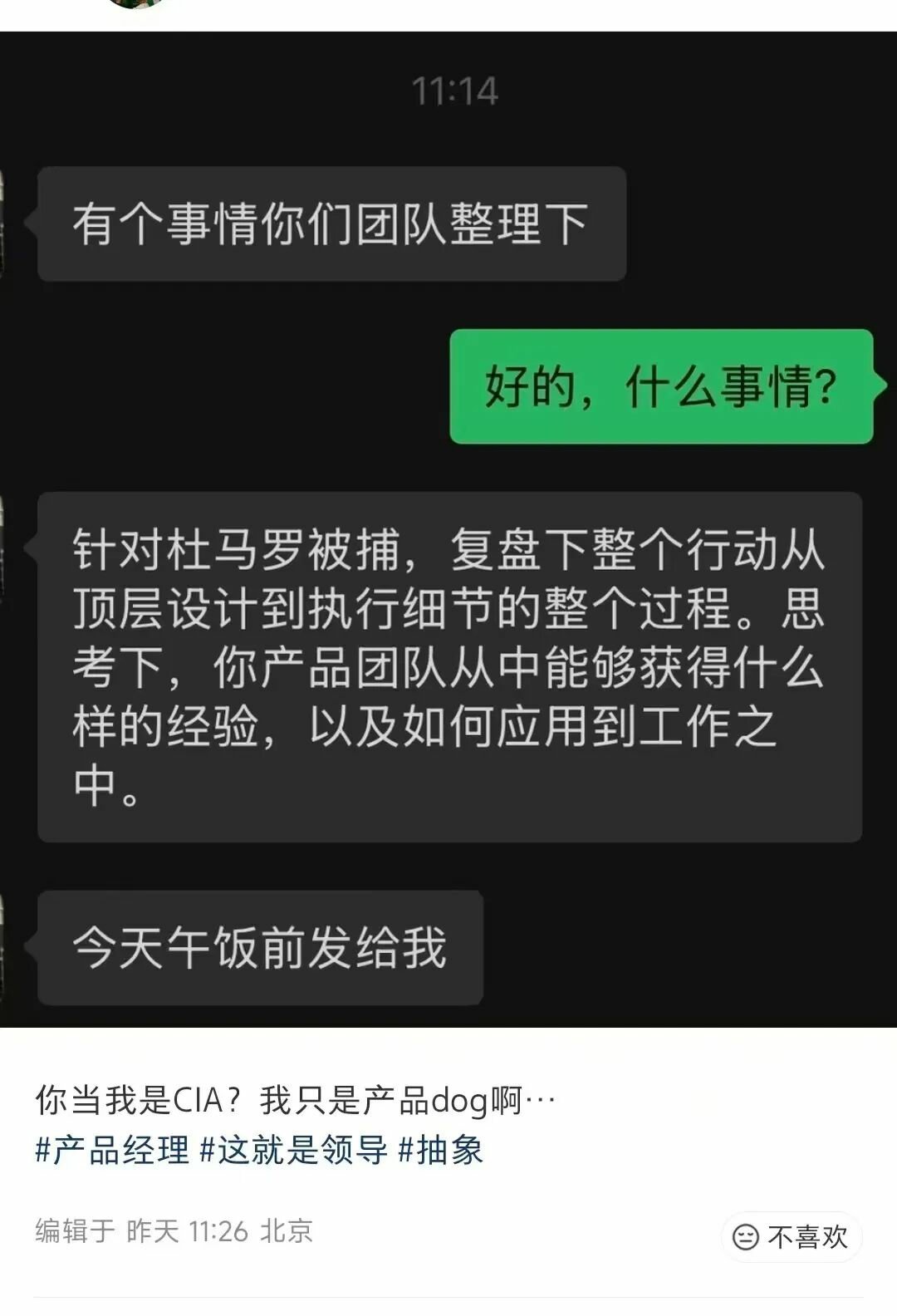Screen dimensions: 897x1316
Task: Click the grey bubble 有个事情你们团队整理下
Action: 332,220
